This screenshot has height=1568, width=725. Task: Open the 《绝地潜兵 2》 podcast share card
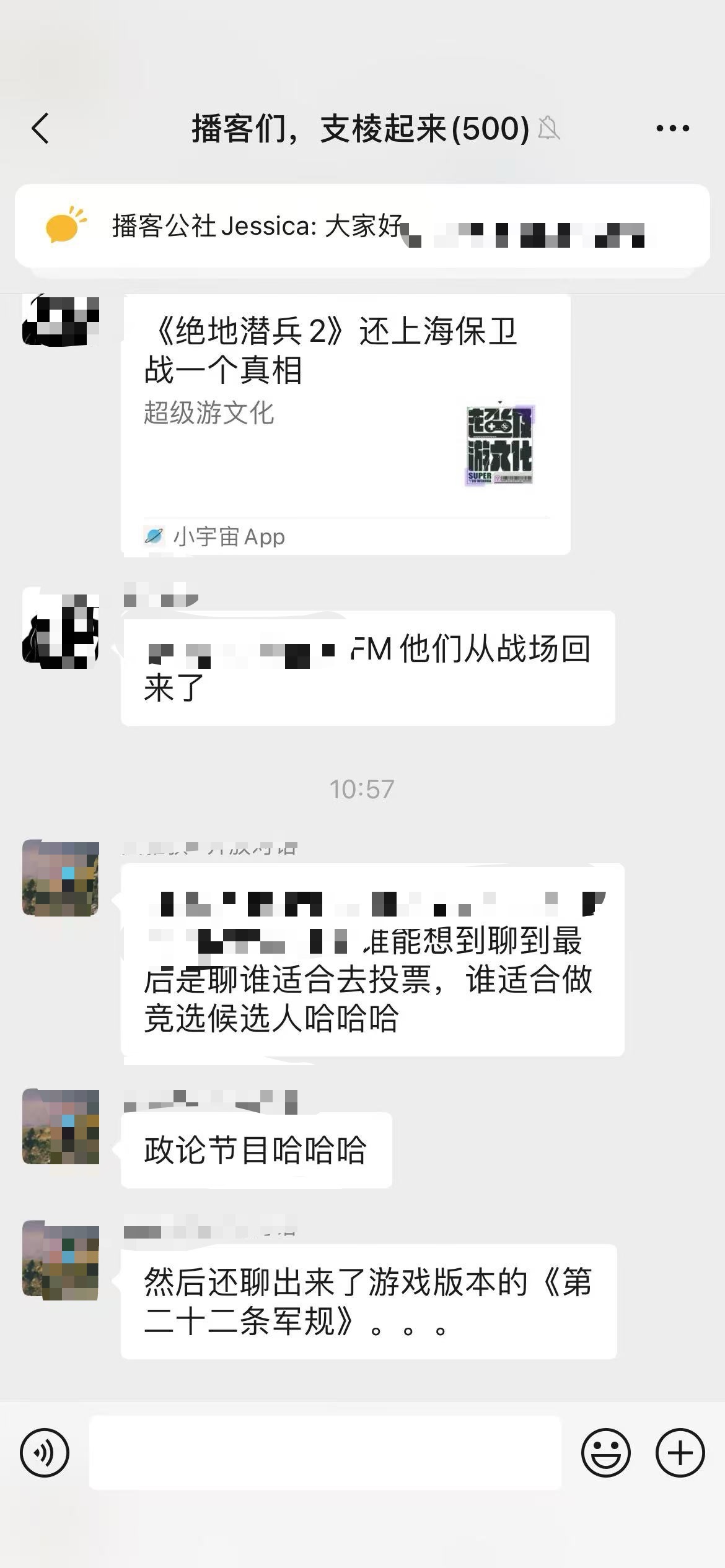345,425
